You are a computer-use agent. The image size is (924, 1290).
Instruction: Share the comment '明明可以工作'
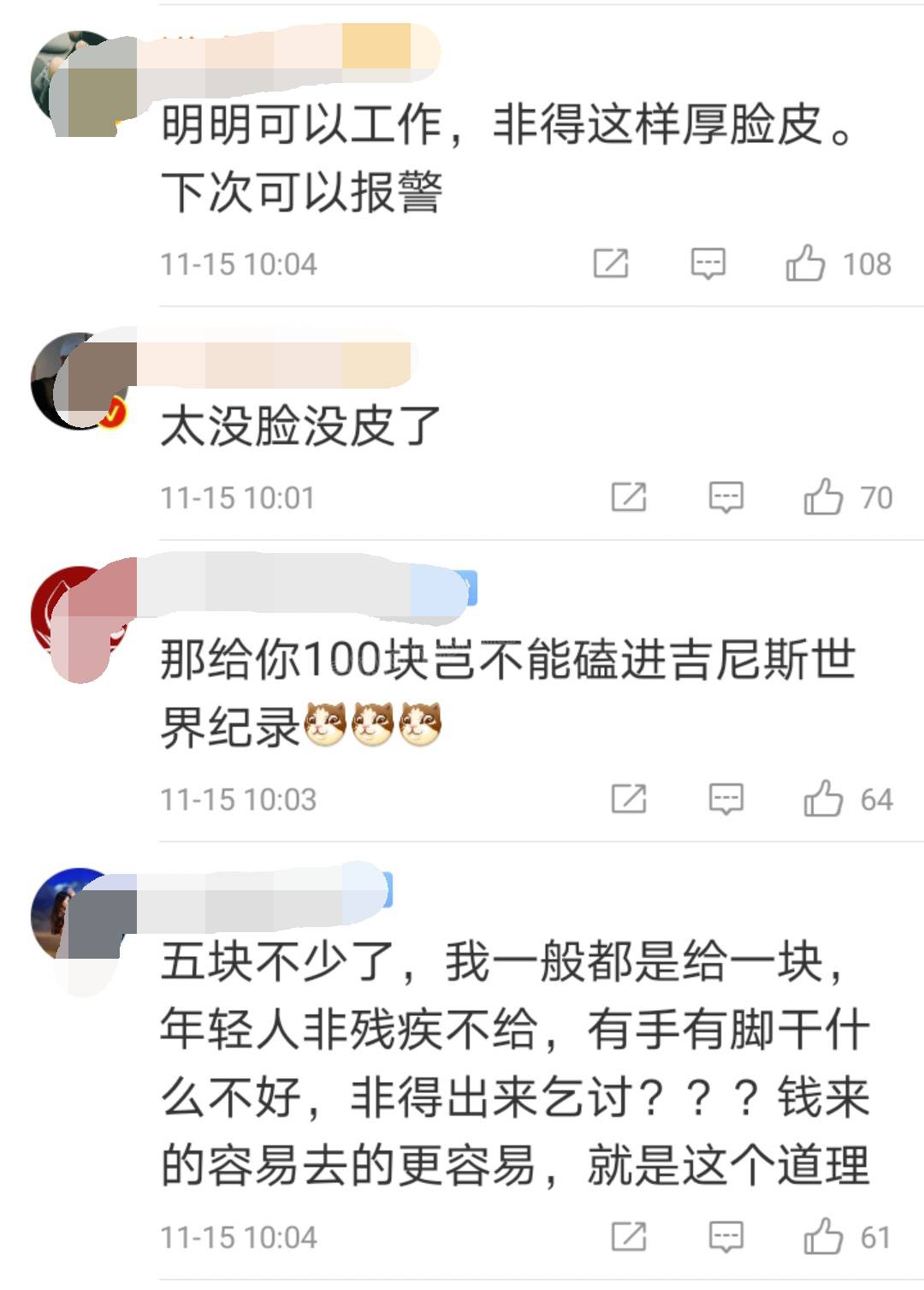(x=611, y=263)
